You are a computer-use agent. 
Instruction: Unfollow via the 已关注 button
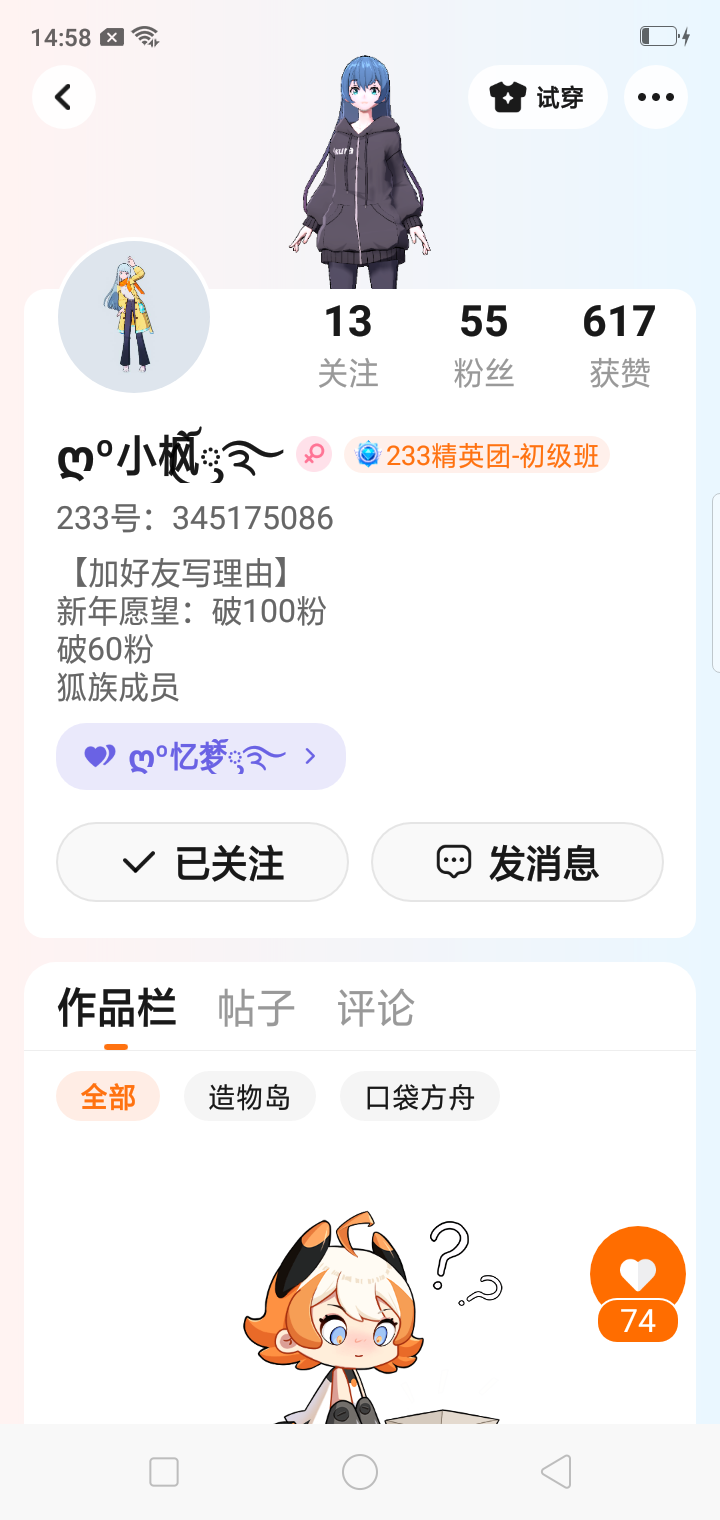click(202, 862)
